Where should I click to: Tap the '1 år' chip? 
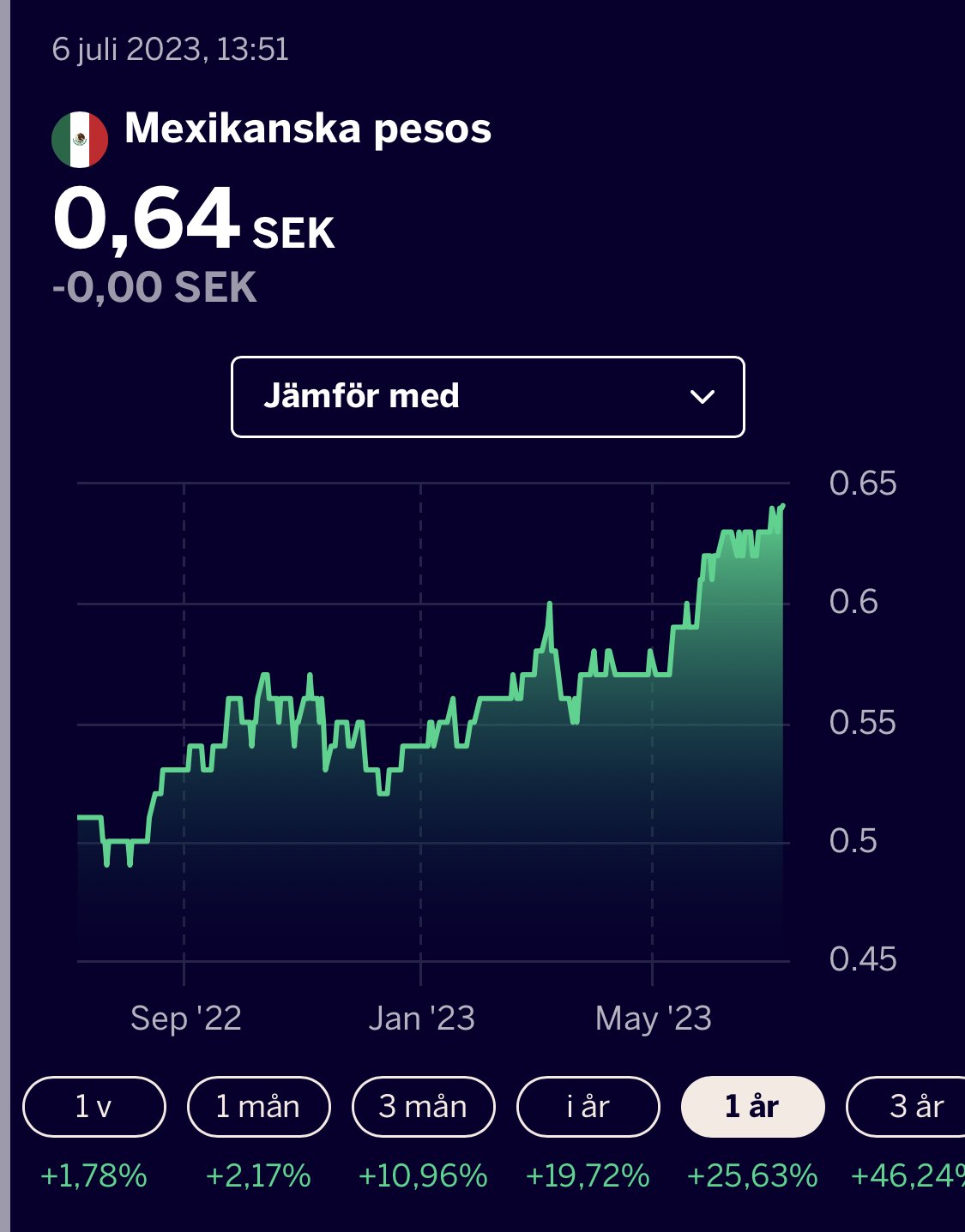(752, 1106)
